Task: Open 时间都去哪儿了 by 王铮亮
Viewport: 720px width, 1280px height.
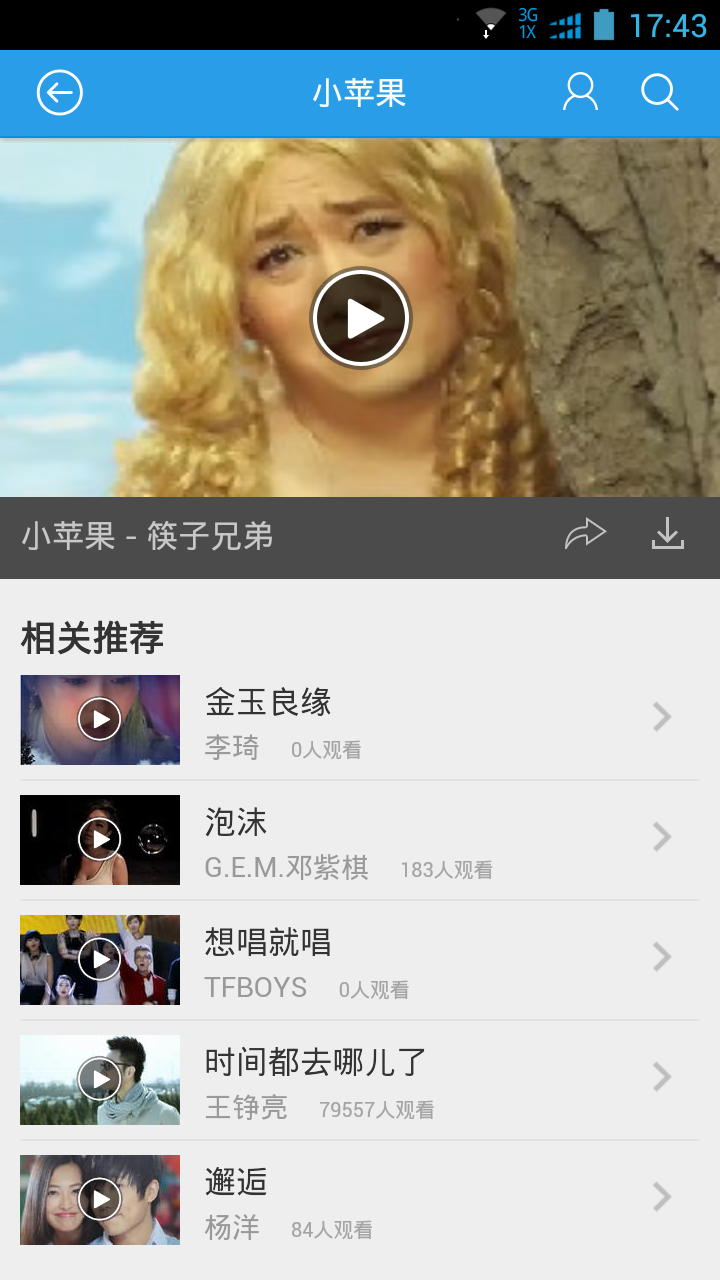Action: point(360,1080)
